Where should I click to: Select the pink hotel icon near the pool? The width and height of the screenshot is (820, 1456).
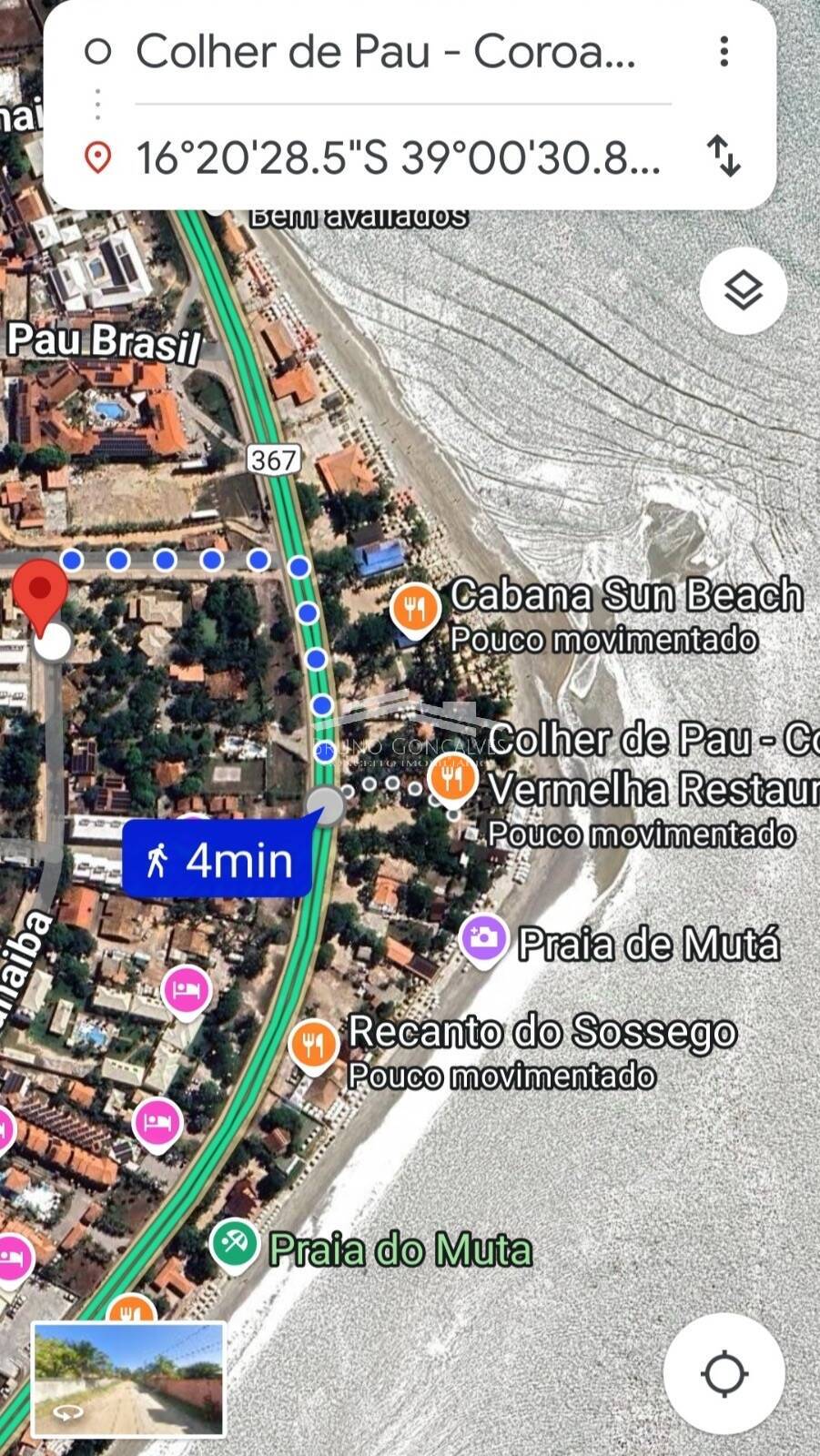(x=186, y=991)
